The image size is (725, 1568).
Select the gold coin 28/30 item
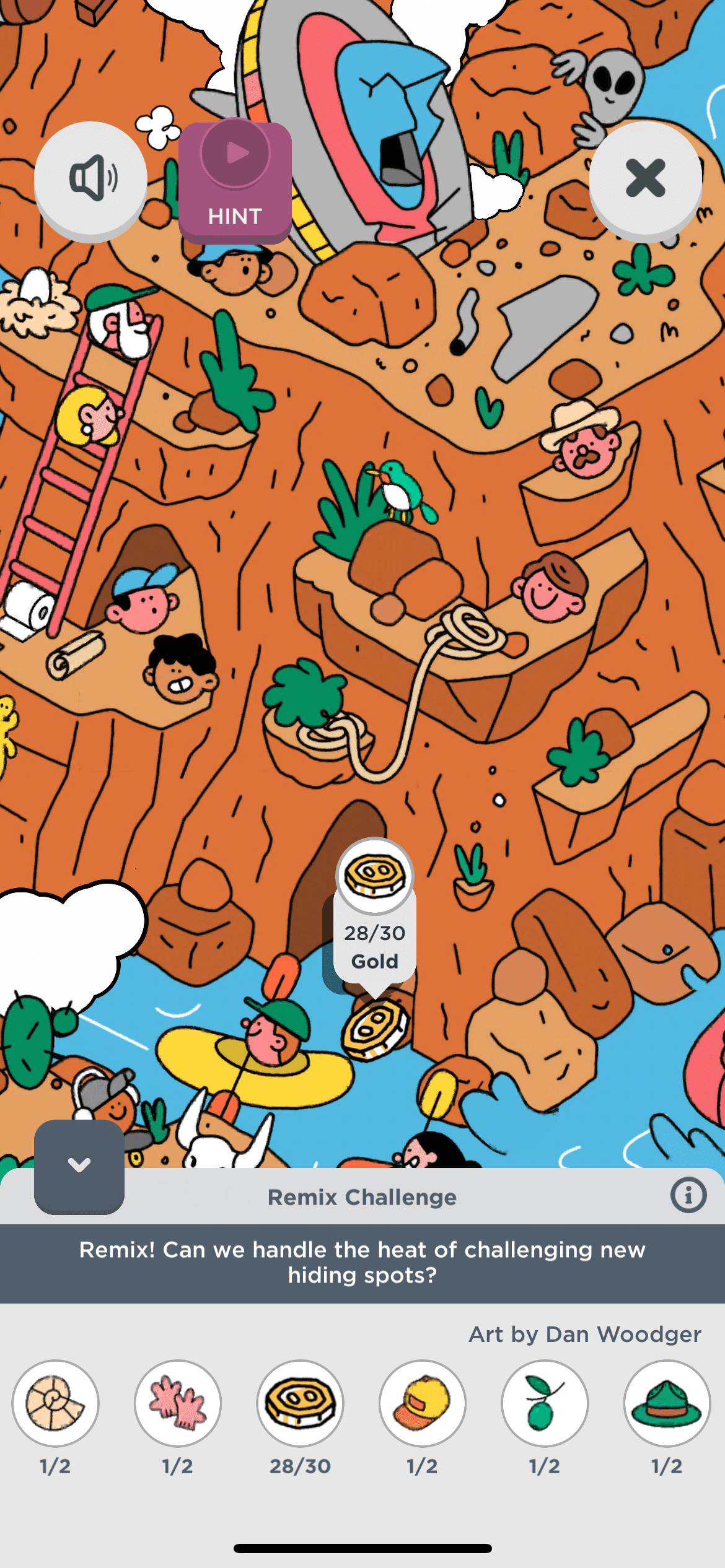point(301,1404)
